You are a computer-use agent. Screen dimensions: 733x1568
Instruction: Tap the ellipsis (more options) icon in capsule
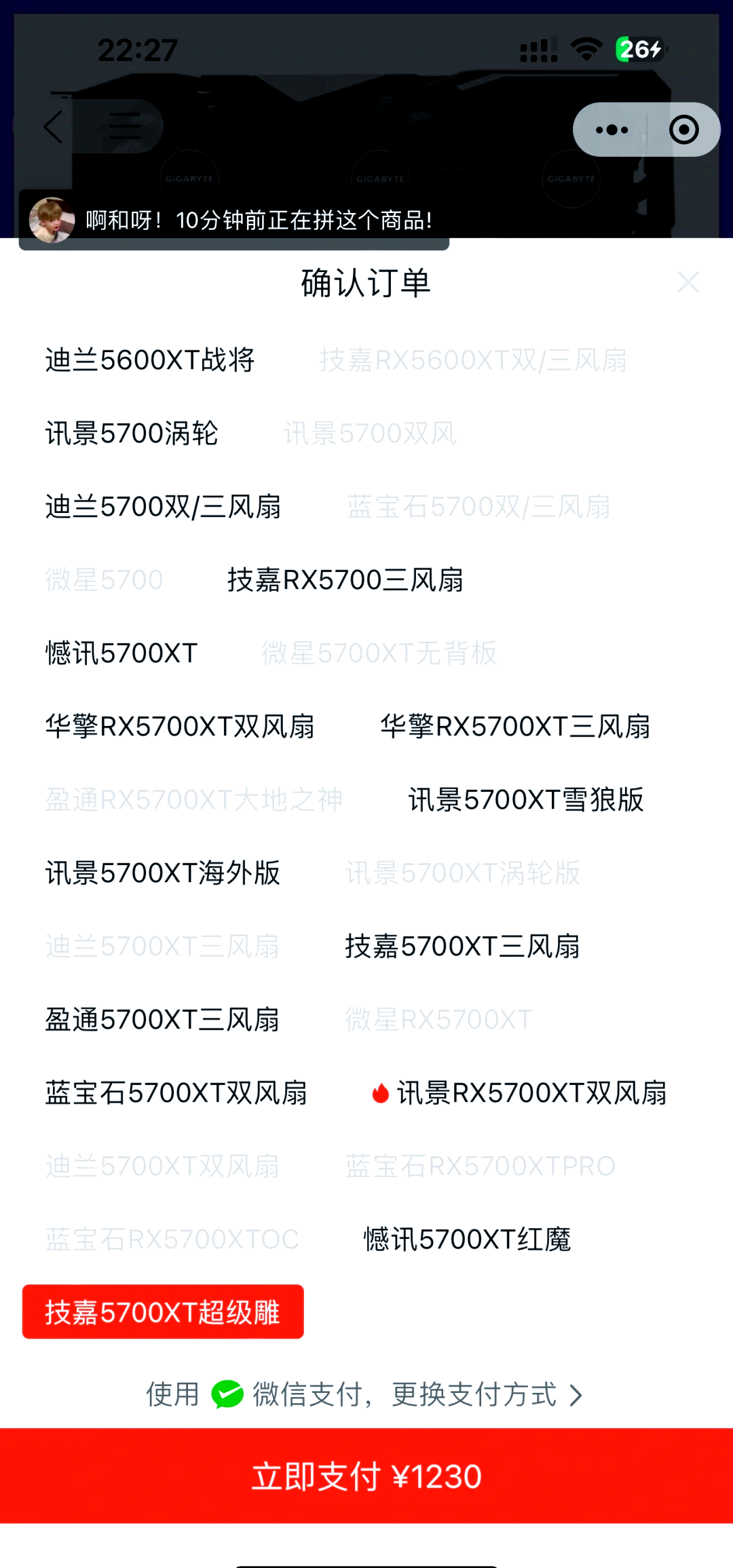point(610,129)
